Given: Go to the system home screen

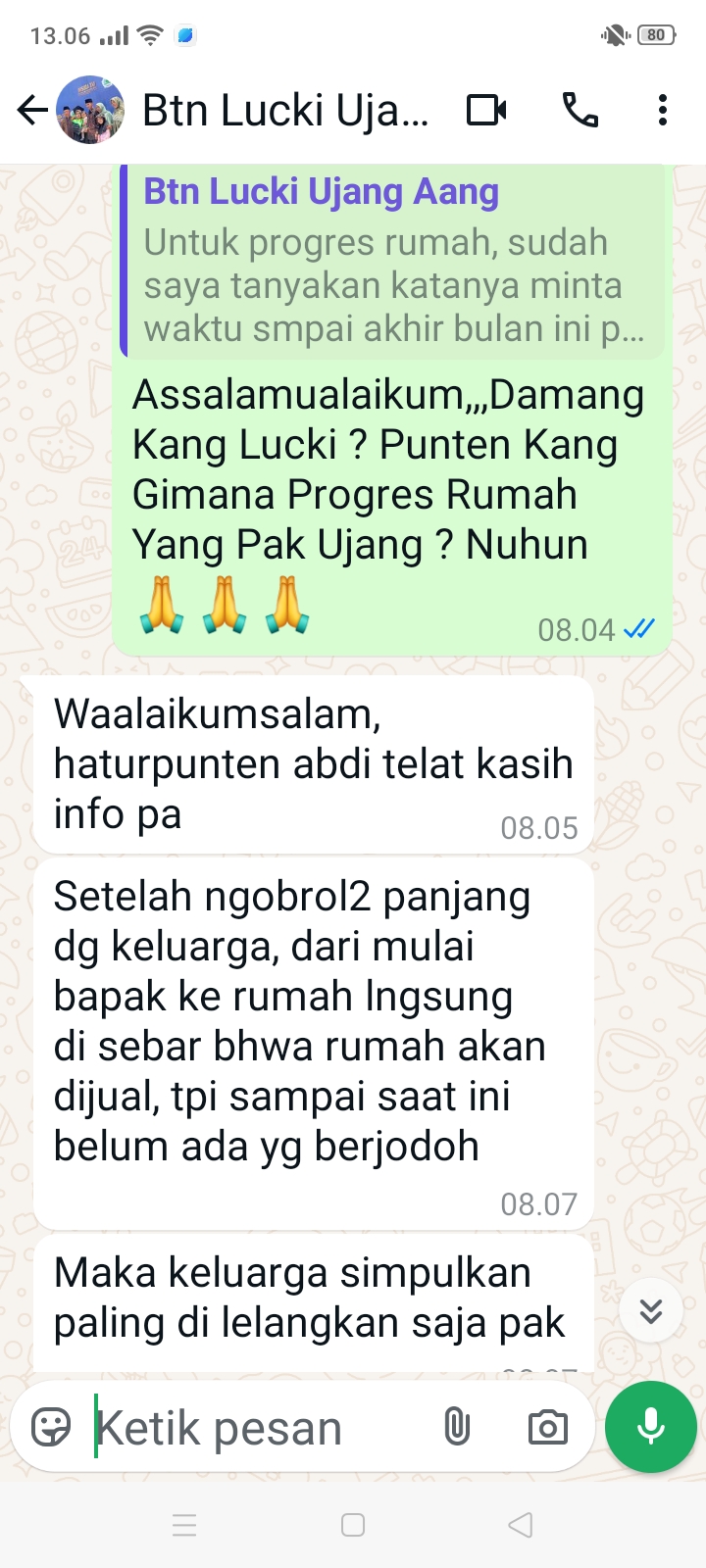Looking at the screenshot, I should (x=353, y=1525).
